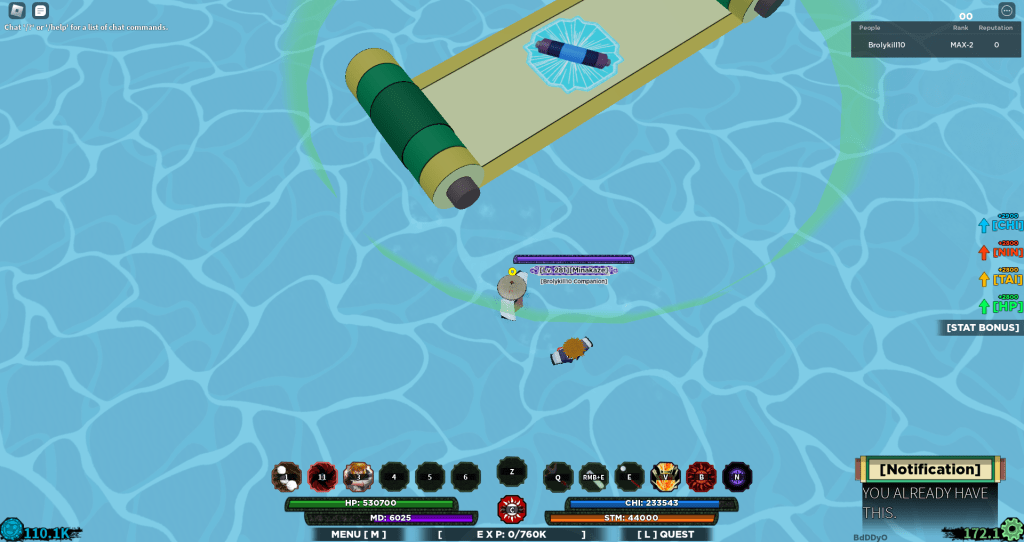This screenshot has width=1024, height=542.
Task: Select empty ability slot 4
Action: (394, 476)
